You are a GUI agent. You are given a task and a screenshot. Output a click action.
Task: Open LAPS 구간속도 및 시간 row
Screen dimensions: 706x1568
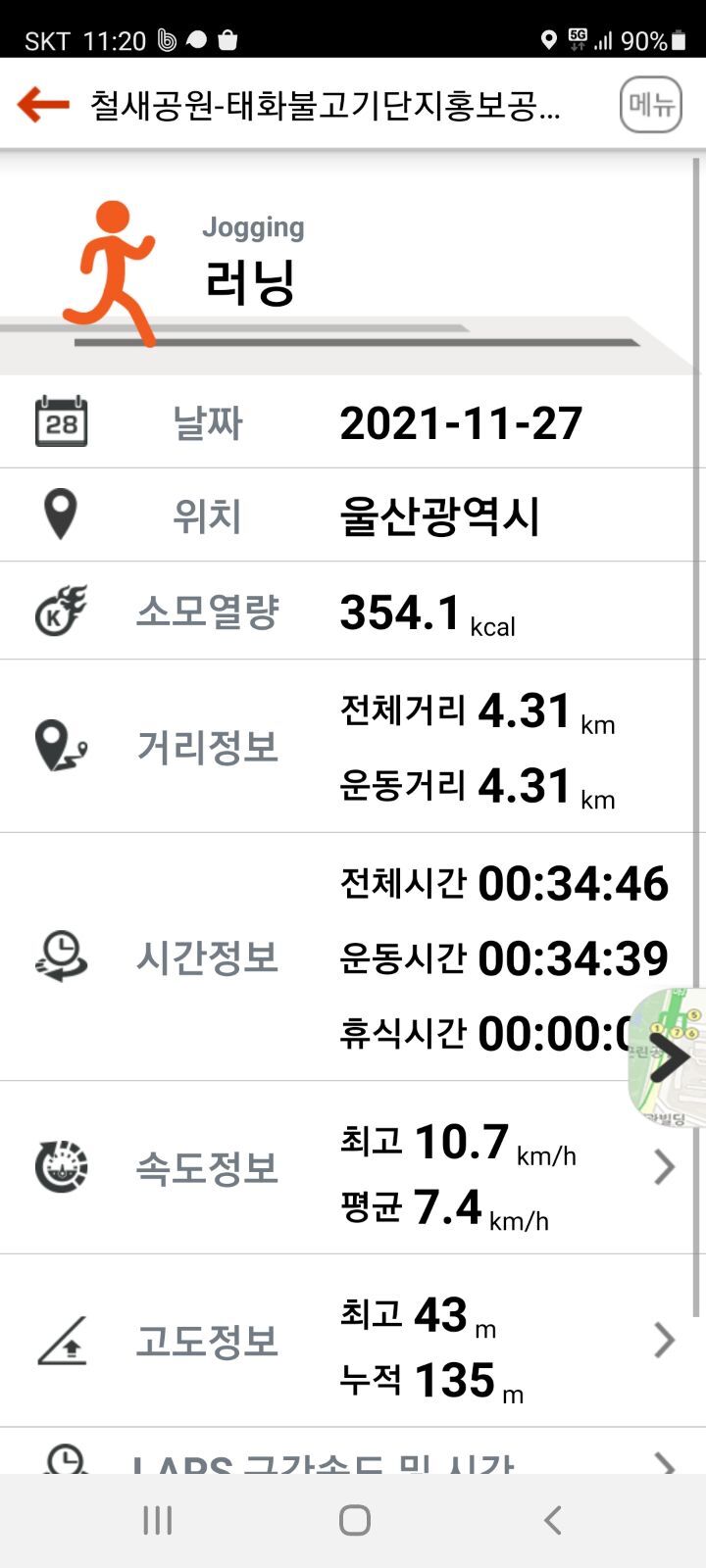click(353, 1460)
